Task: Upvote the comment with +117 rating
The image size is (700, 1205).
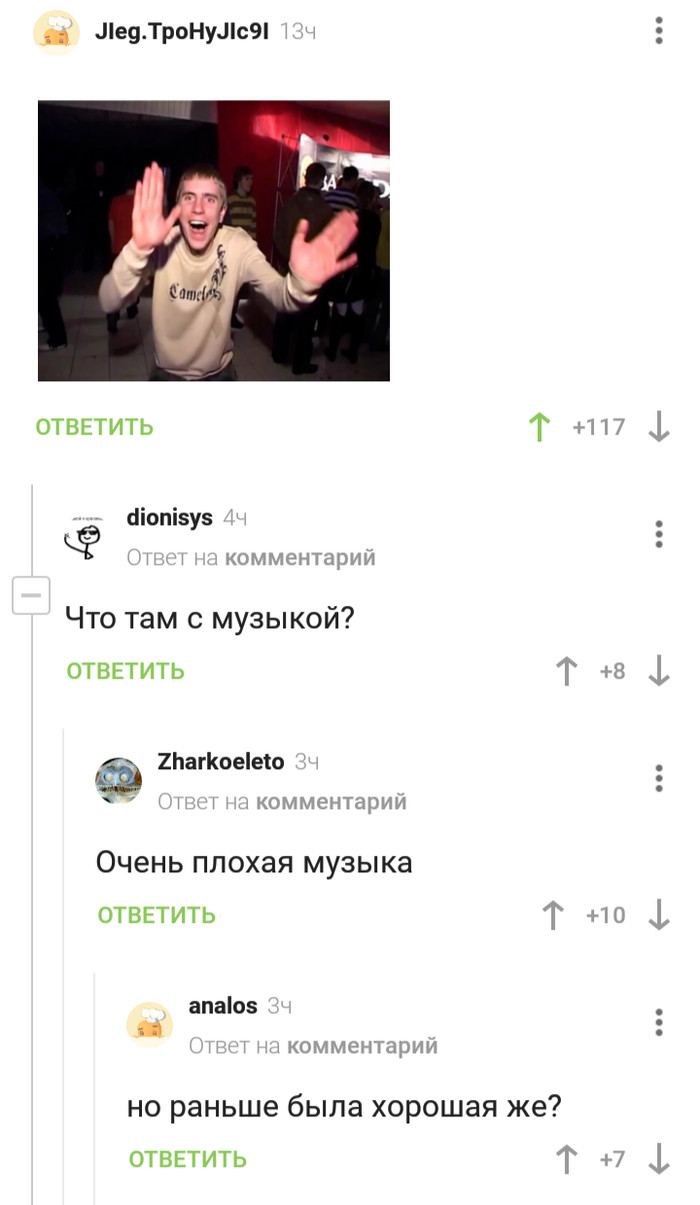Action: click(x=540, y=428)
